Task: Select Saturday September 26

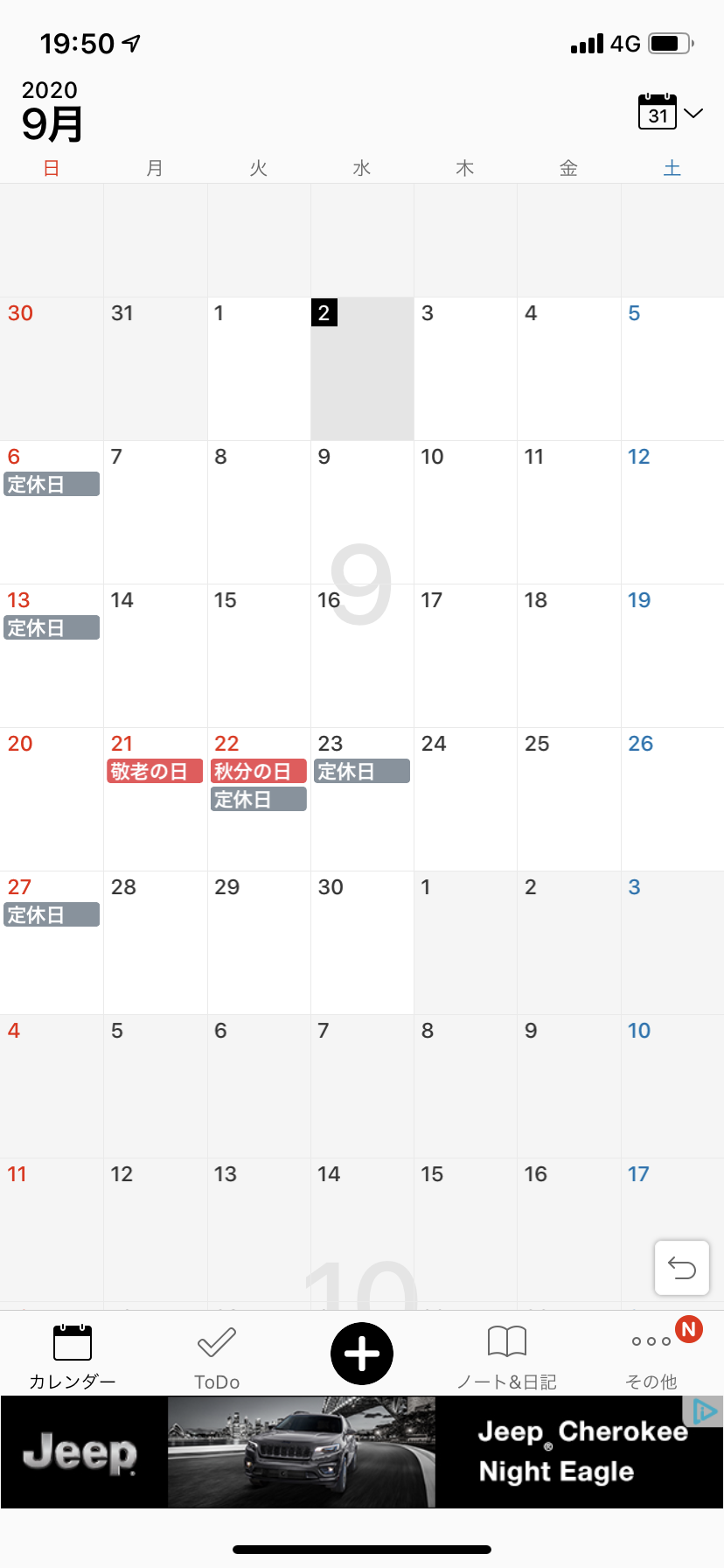Action: 672,799
